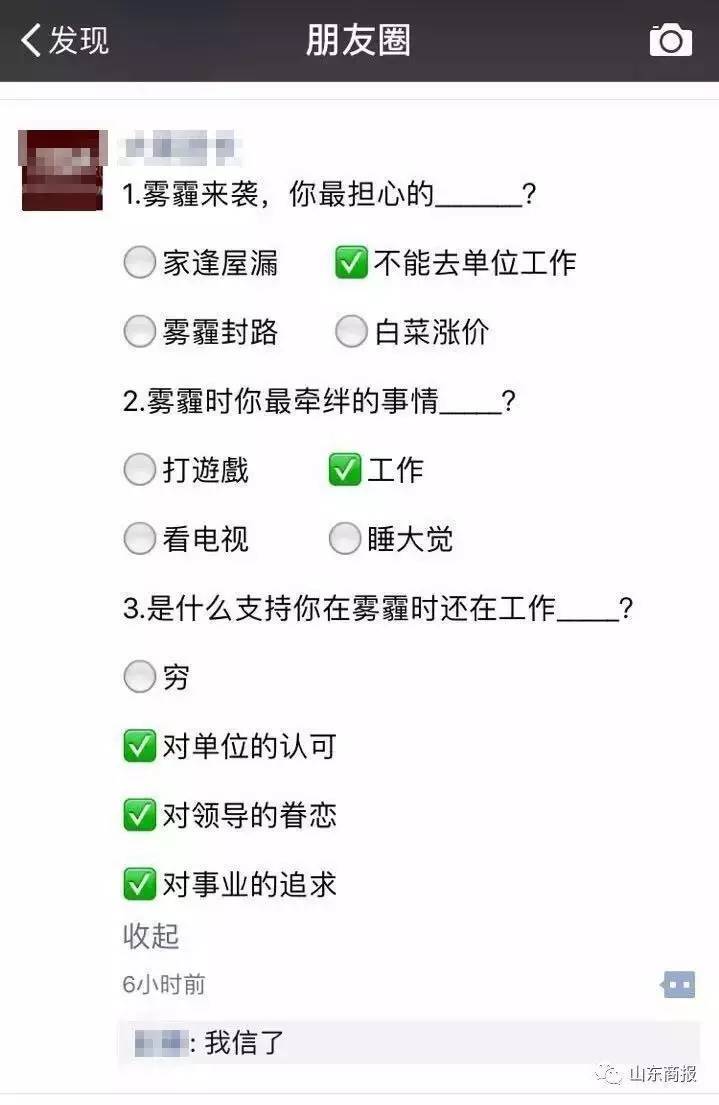Image resolution: width=719 pixels, height=1105 pixels.
Task: Open the commenter's name before 我信了
Action: coord(162,1044)
